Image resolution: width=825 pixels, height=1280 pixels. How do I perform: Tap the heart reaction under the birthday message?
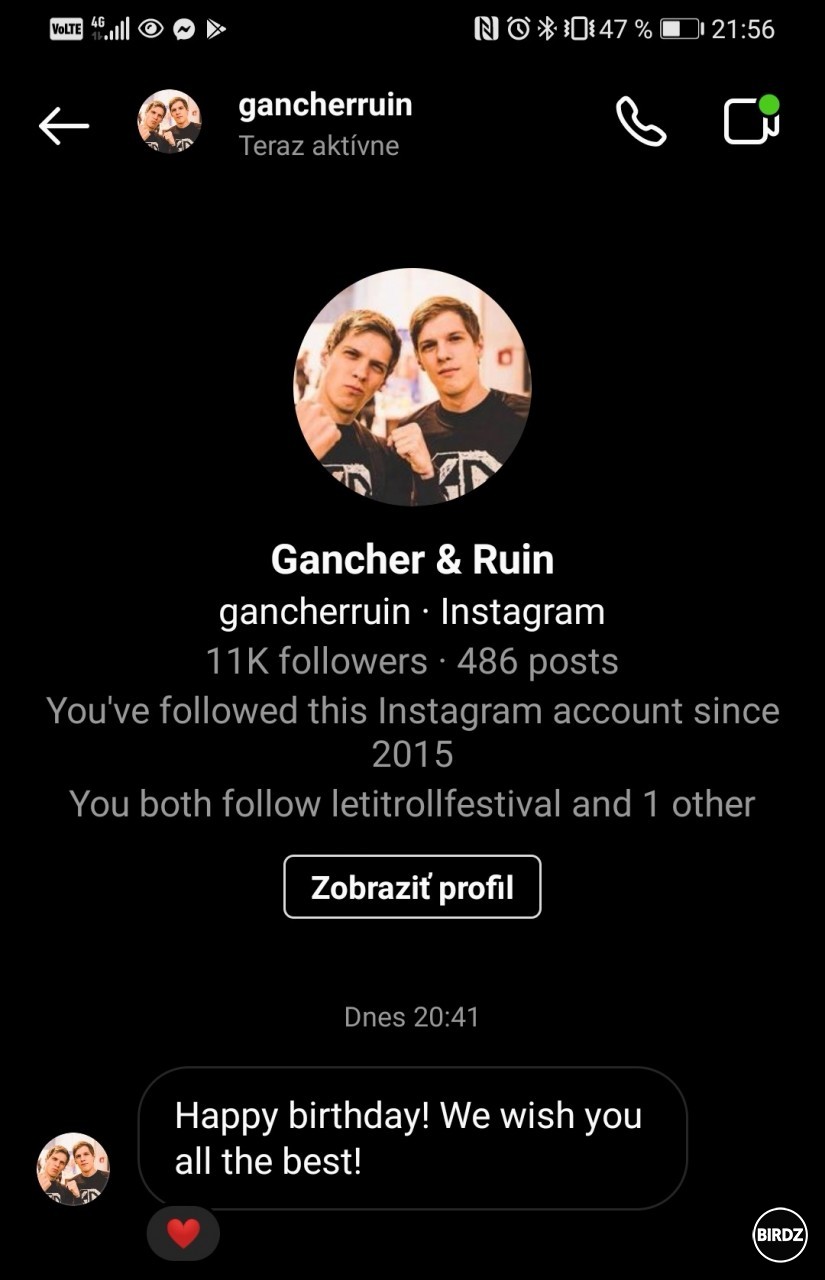pos(183,1234)
